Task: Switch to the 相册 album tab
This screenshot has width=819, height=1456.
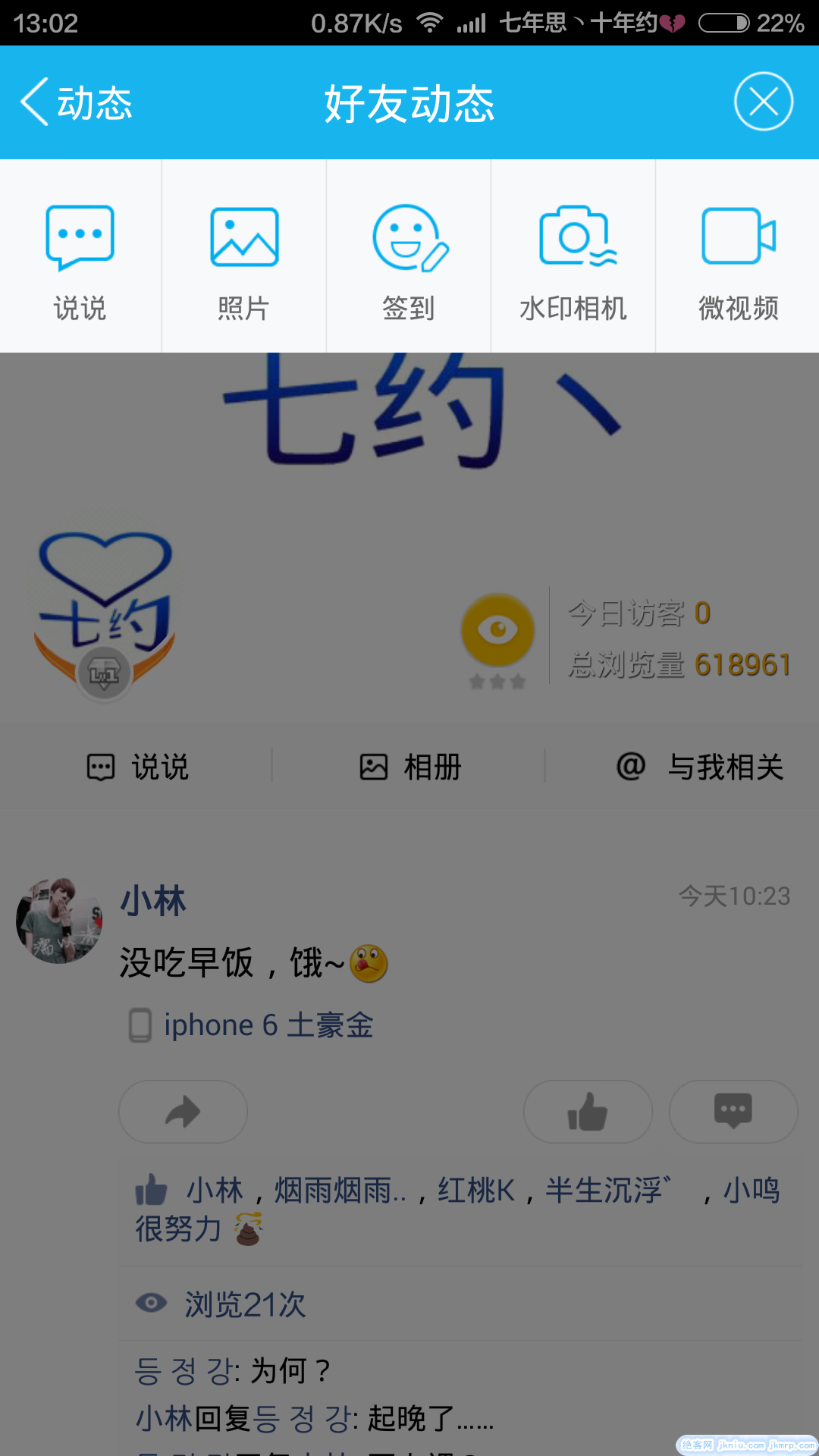Action: coord(410,767)
